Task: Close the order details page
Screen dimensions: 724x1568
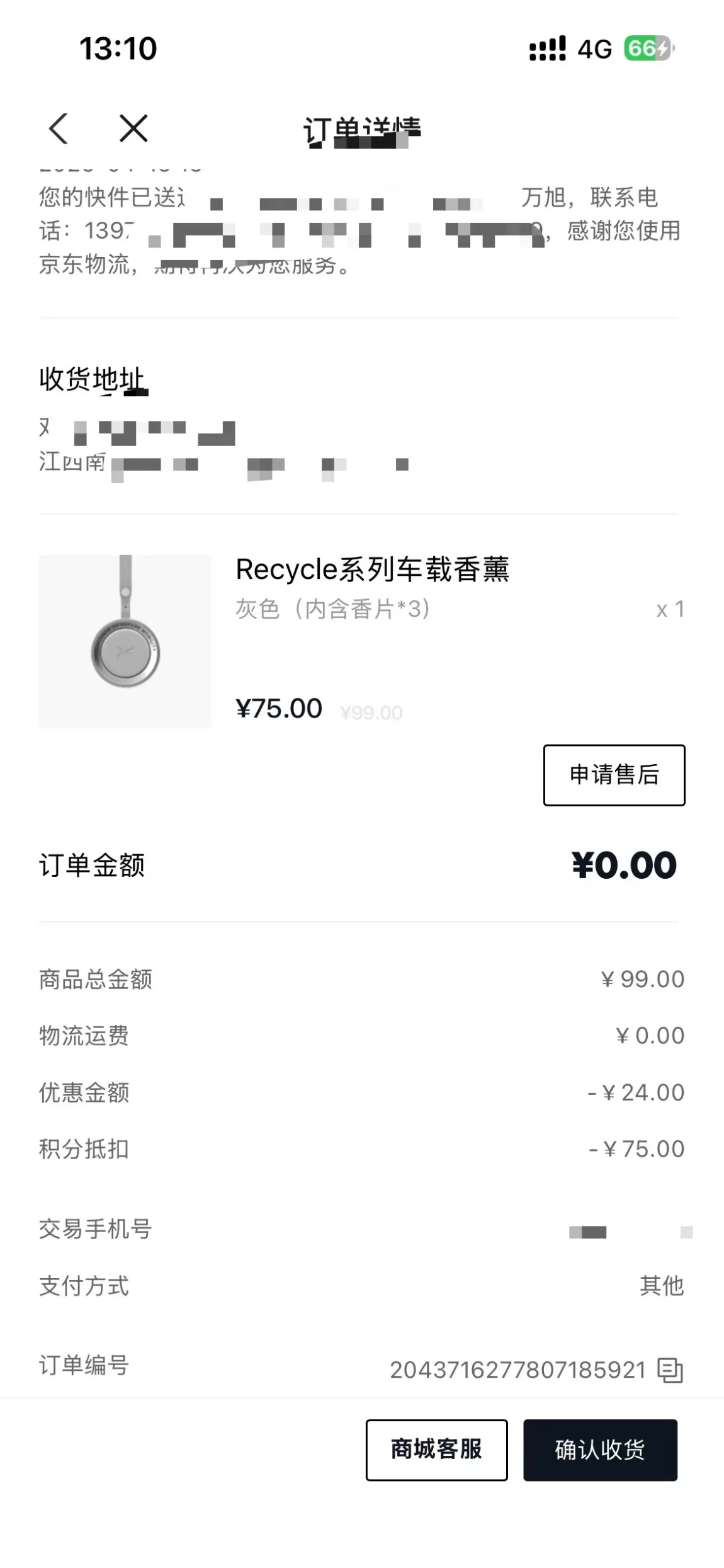Action: coord(133,129)
